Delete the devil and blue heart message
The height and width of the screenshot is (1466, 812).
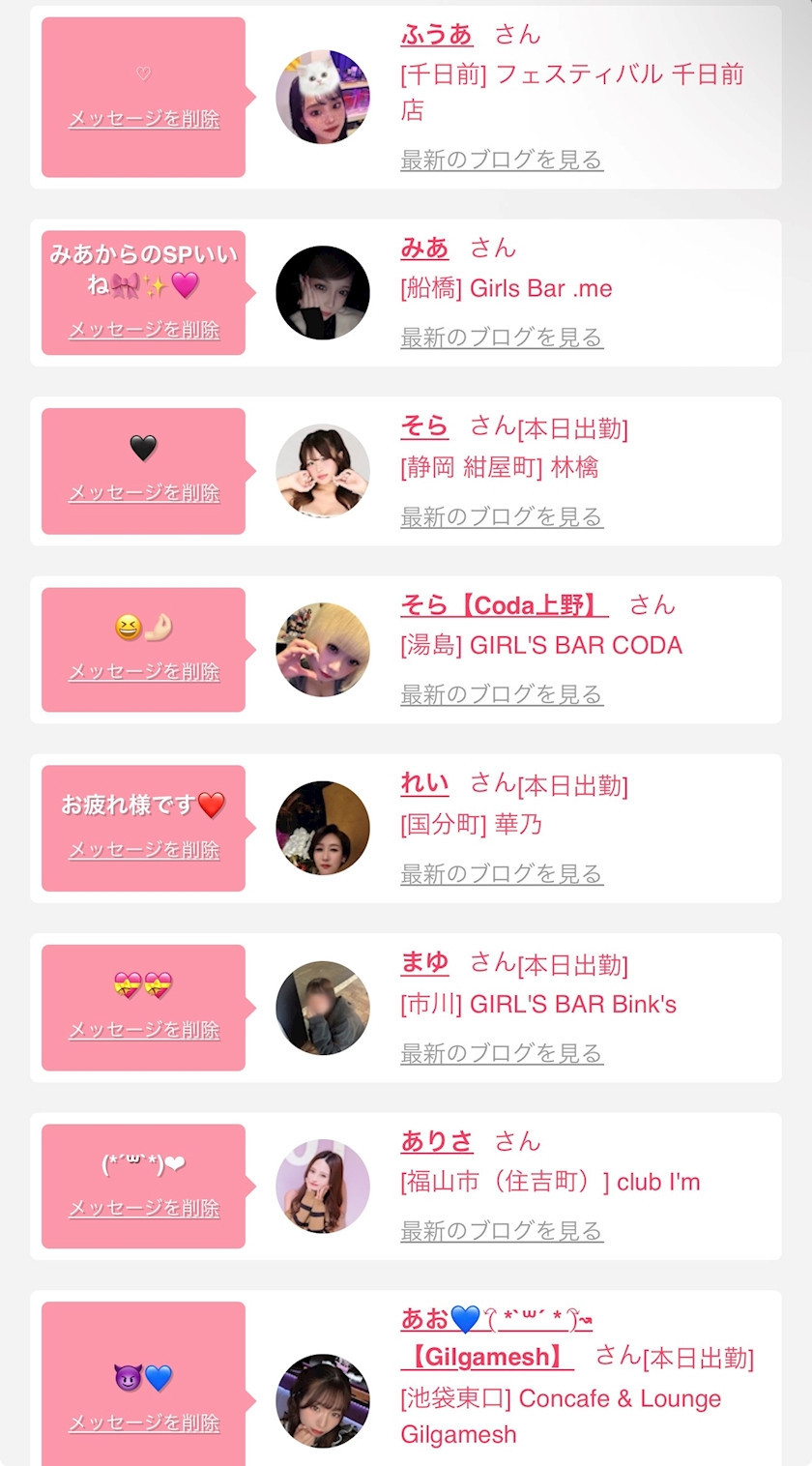coord(144,1423)
